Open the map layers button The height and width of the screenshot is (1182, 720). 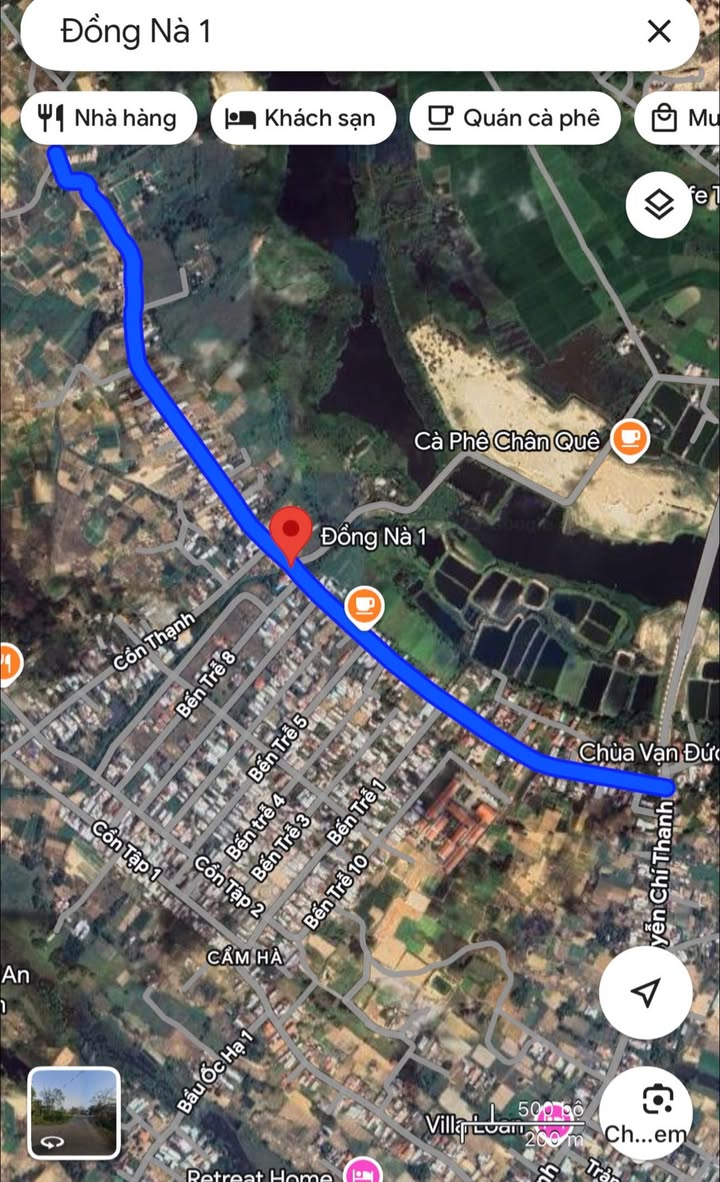(x=659, y=205)
